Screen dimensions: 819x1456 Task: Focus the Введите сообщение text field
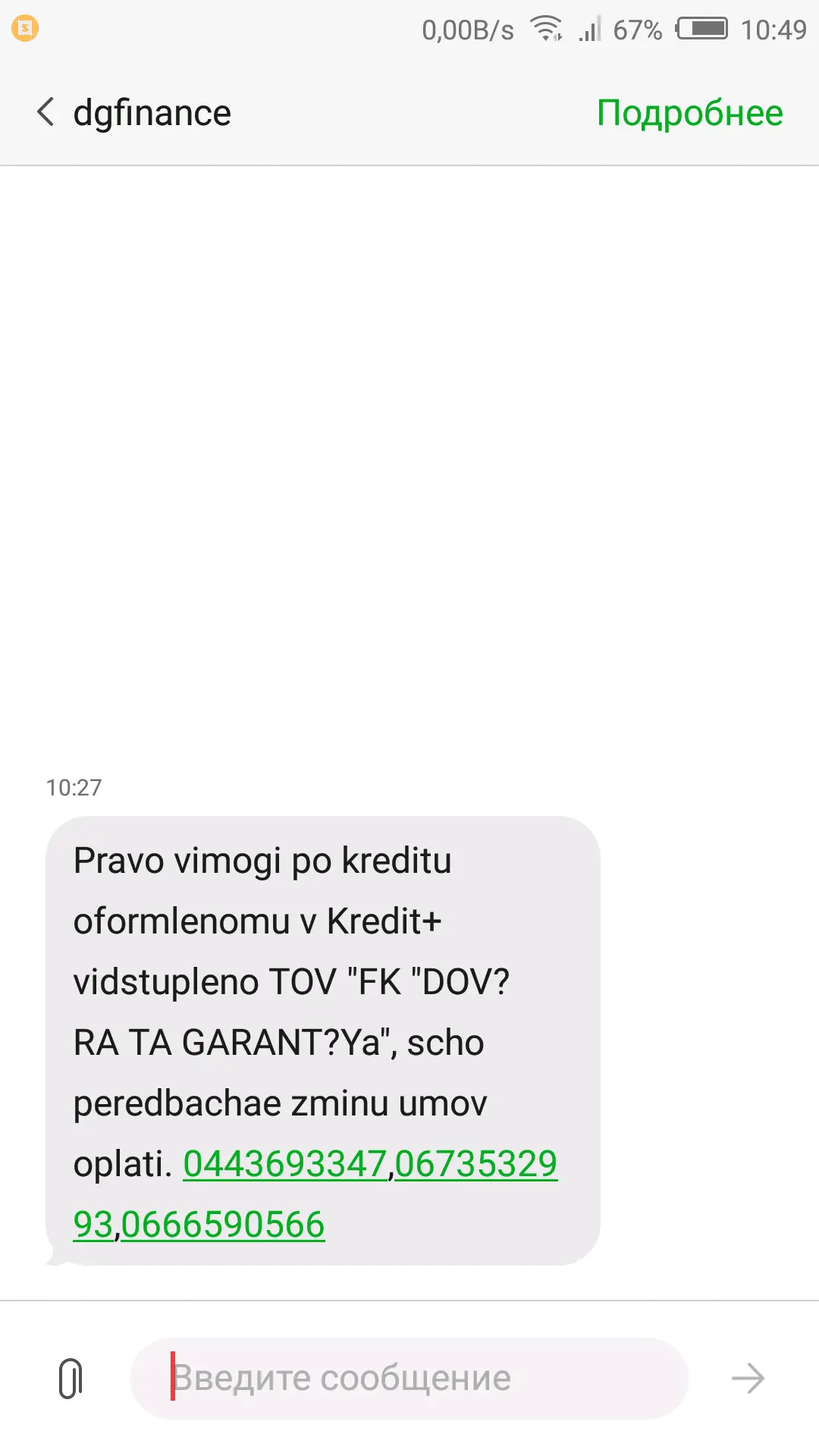[x=409, y=1378]
